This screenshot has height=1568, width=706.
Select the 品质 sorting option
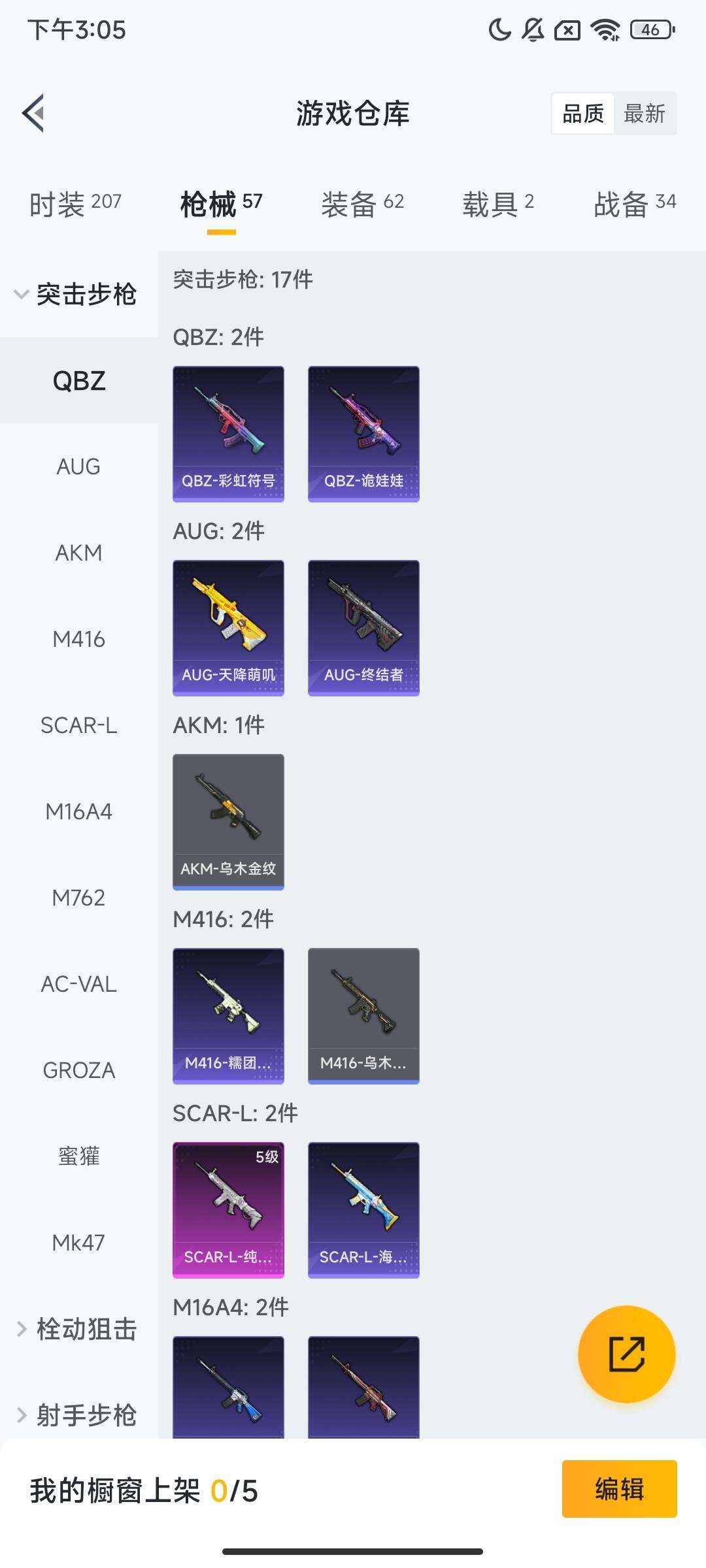pyautogui.click(x=583, y=114)
